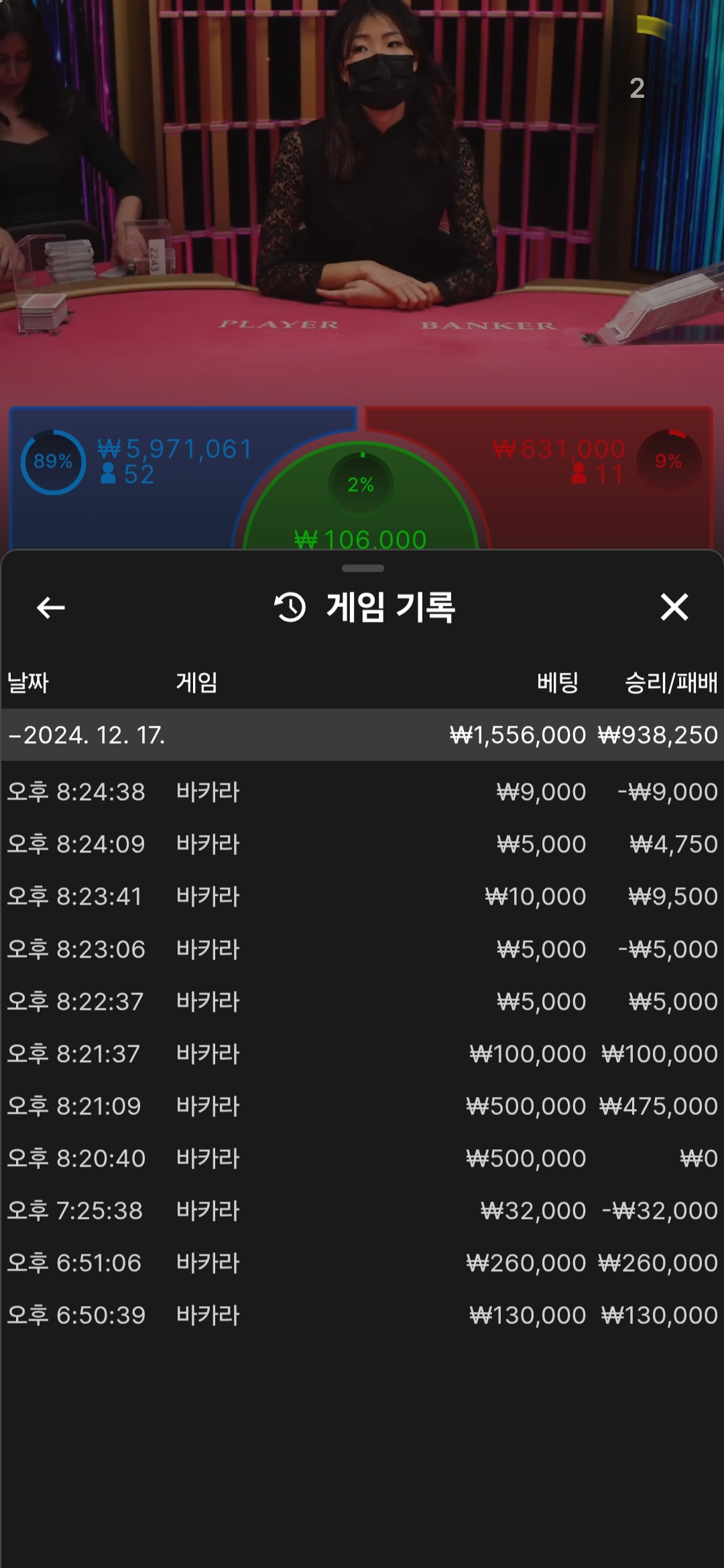Open the 오후 8:24:09 baccarat record
Image resolution: width=724 pixels, height=1568 pixels.
click(362, 844)
